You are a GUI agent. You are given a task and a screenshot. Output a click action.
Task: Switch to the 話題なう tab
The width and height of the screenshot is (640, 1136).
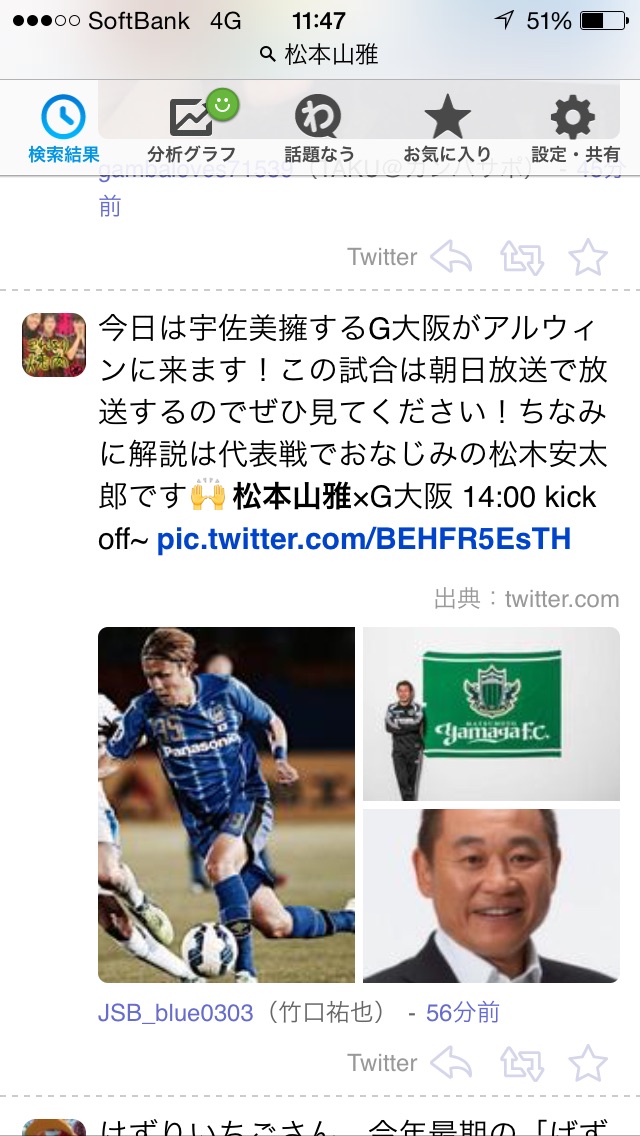click(319, 128)
